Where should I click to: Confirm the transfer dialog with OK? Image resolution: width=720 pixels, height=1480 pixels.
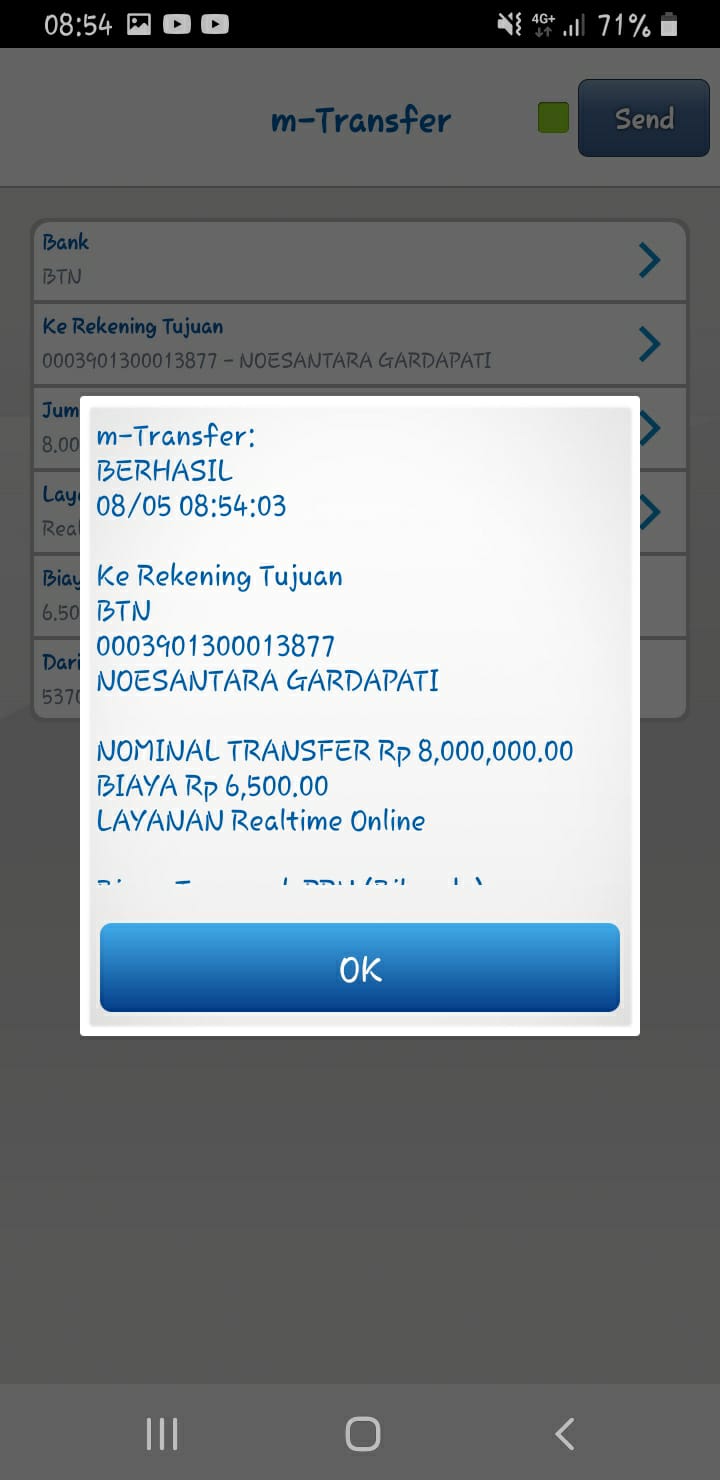point(360,968)
